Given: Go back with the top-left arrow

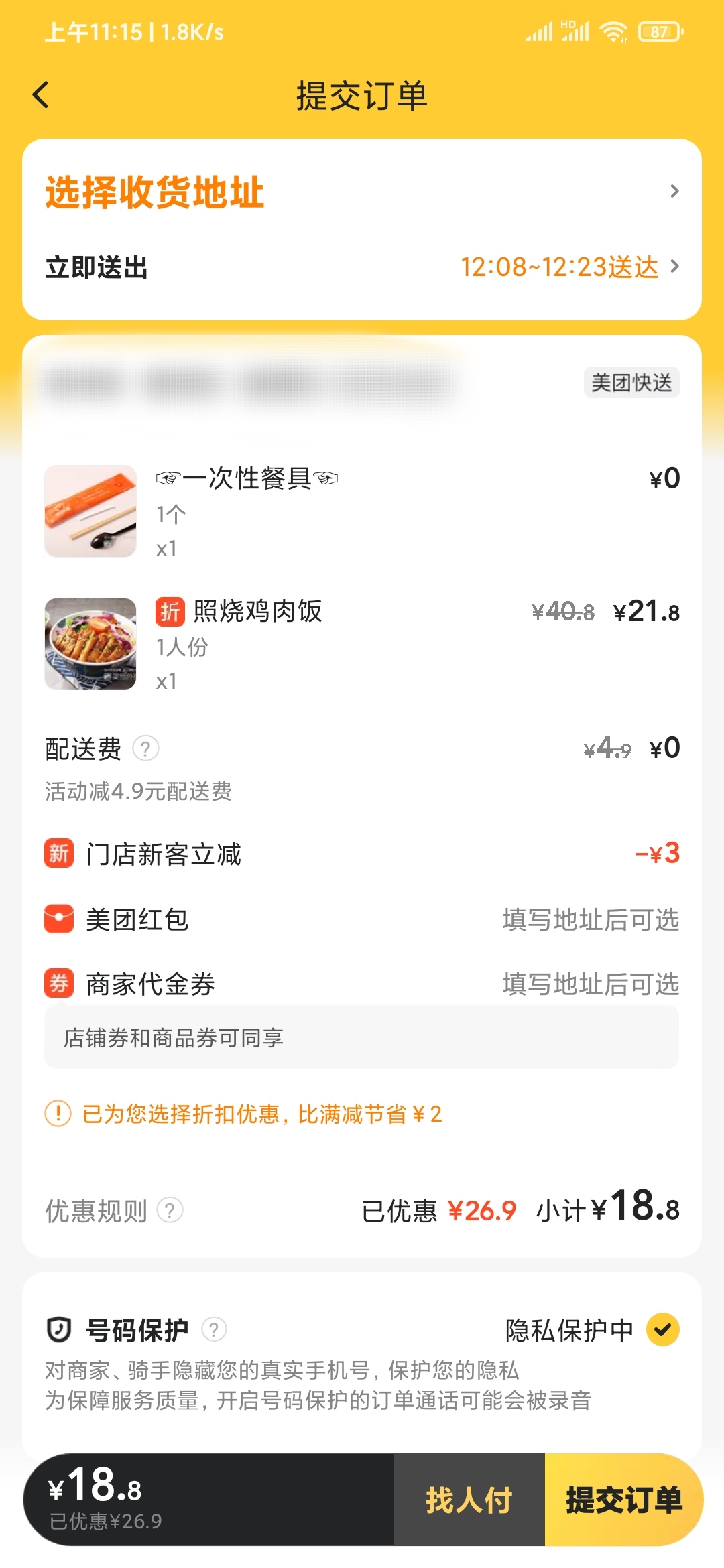Looking at the screenshot, I should click(x=42, y=94).
